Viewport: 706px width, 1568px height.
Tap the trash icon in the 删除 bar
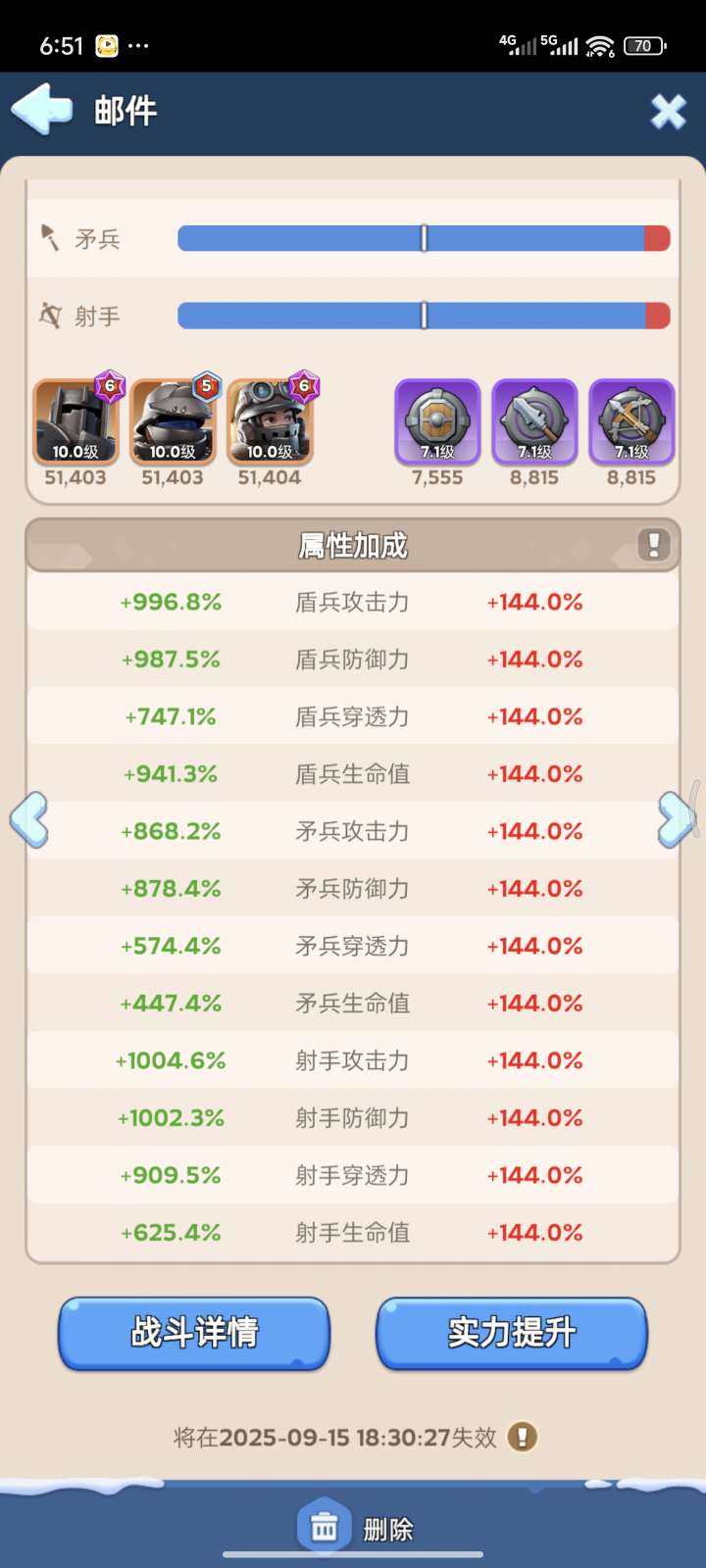click(x=325, y=1525)
